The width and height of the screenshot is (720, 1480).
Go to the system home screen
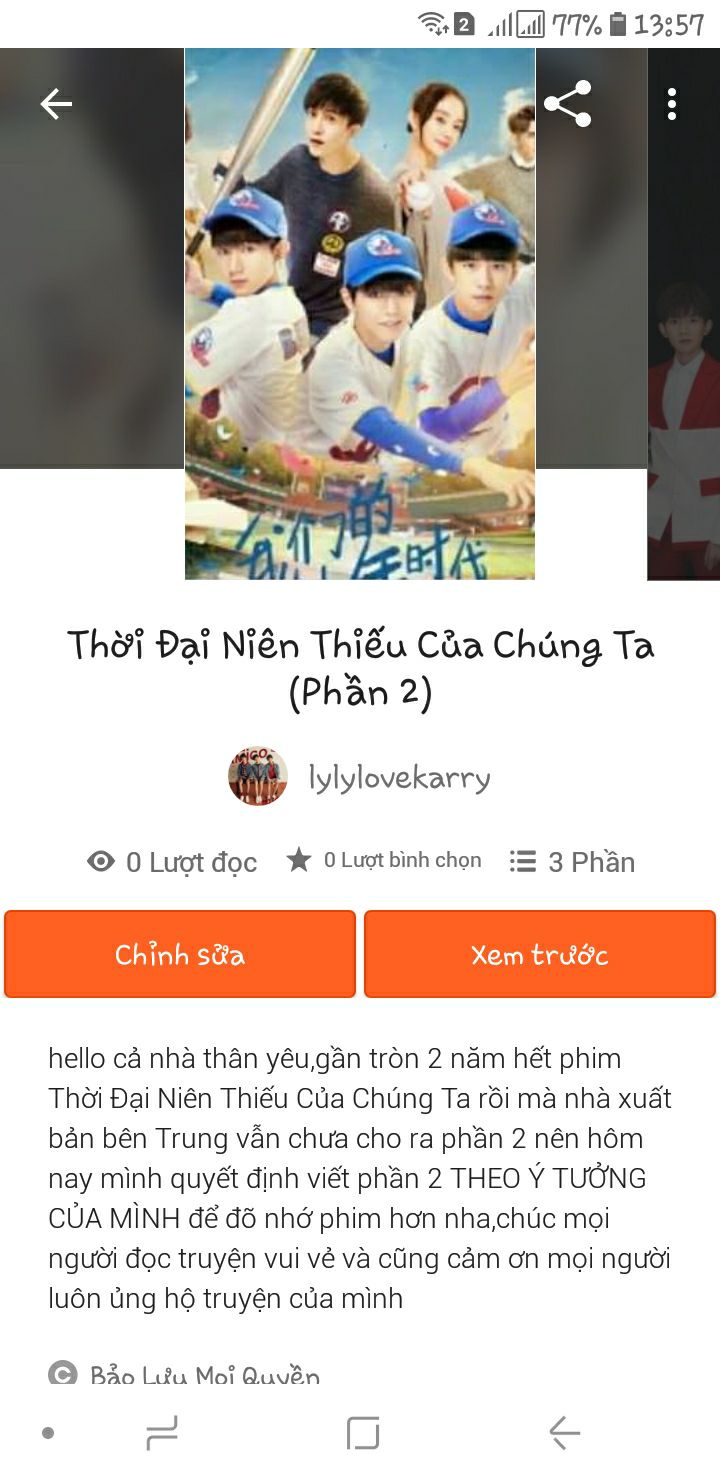[x=363, y=1434]
